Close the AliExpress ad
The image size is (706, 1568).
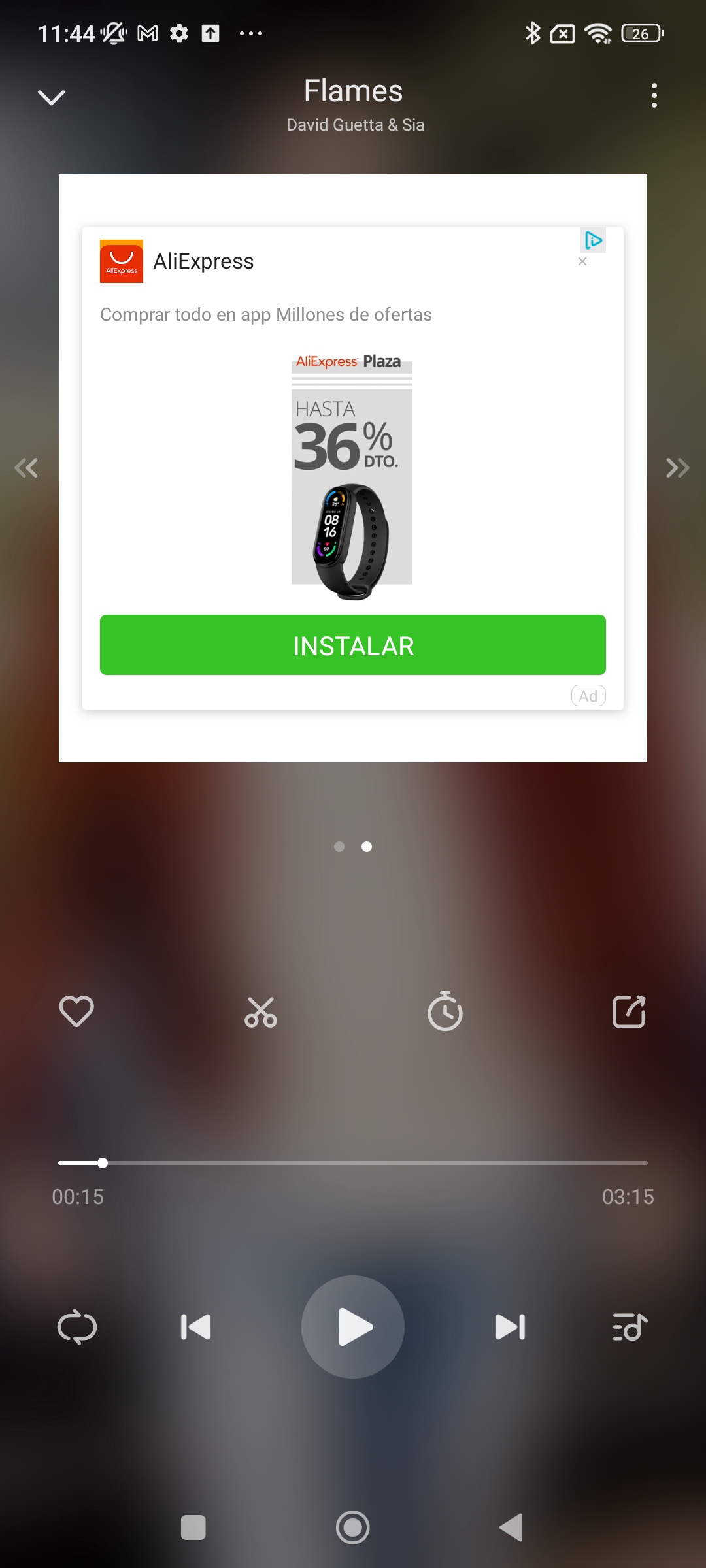(x=582, y=261)
